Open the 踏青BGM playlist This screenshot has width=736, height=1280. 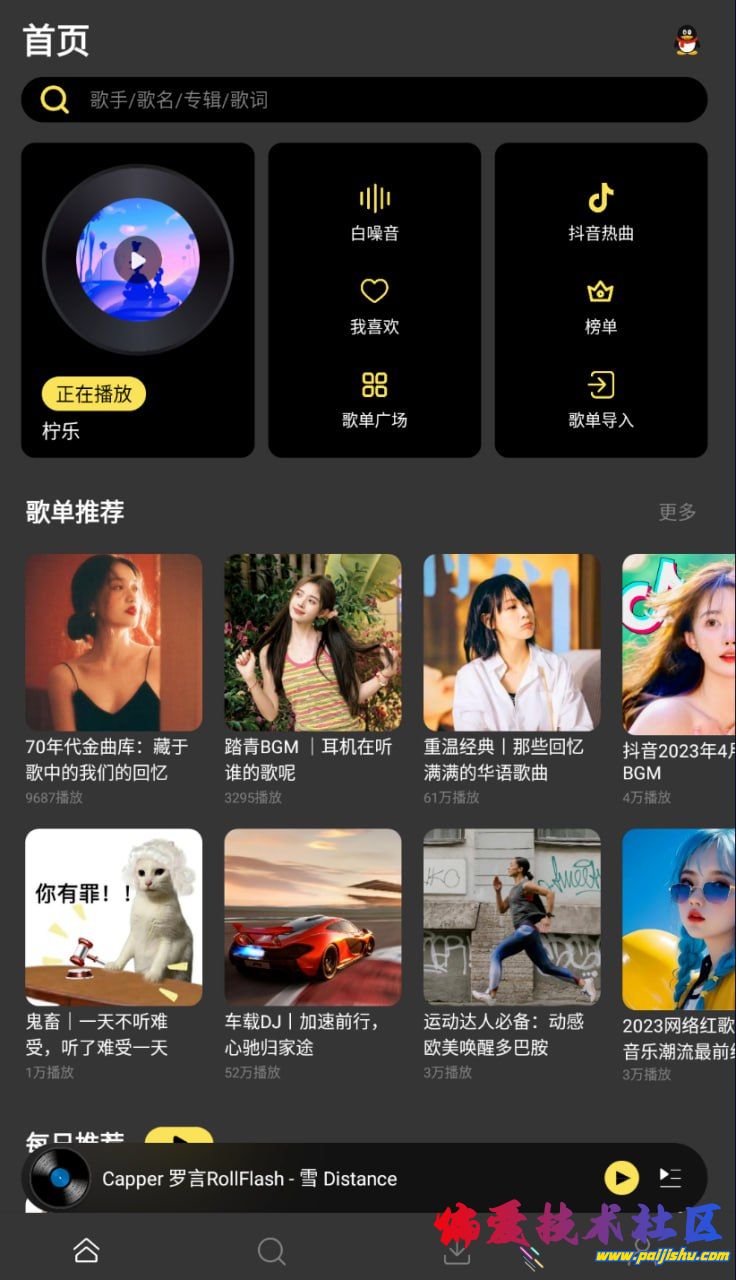(x=313, y=642)
